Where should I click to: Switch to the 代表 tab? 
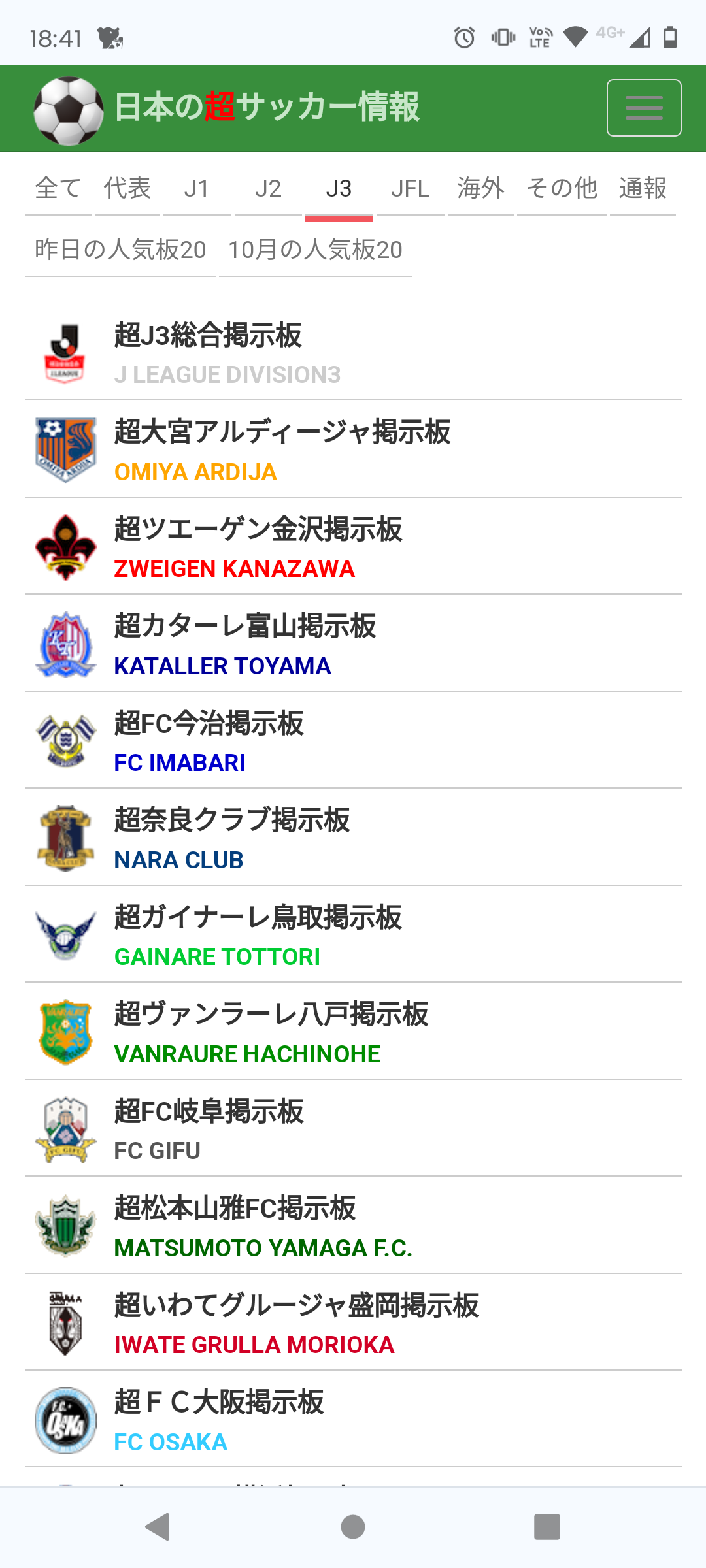click(x=127, y=189)
